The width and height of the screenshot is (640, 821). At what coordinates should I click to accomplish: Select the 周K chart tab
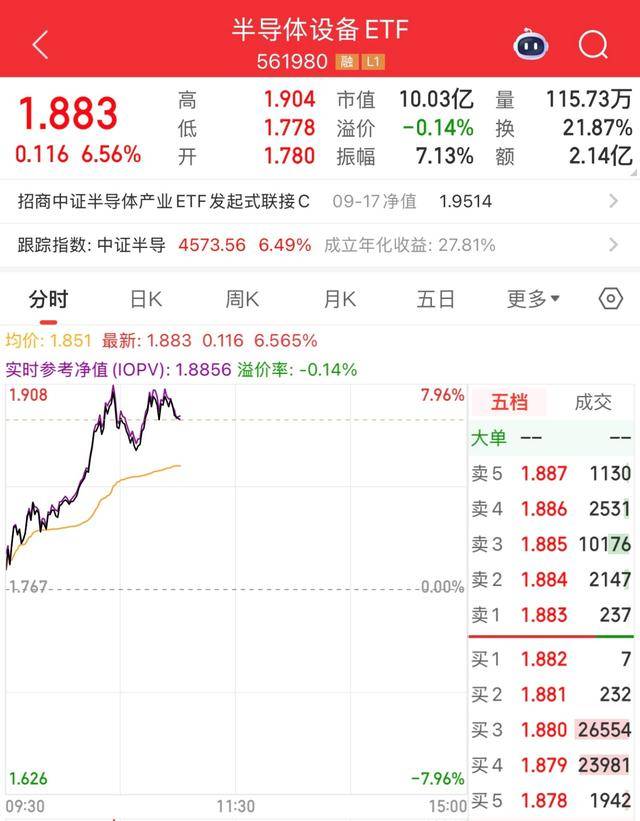point(242,298)
